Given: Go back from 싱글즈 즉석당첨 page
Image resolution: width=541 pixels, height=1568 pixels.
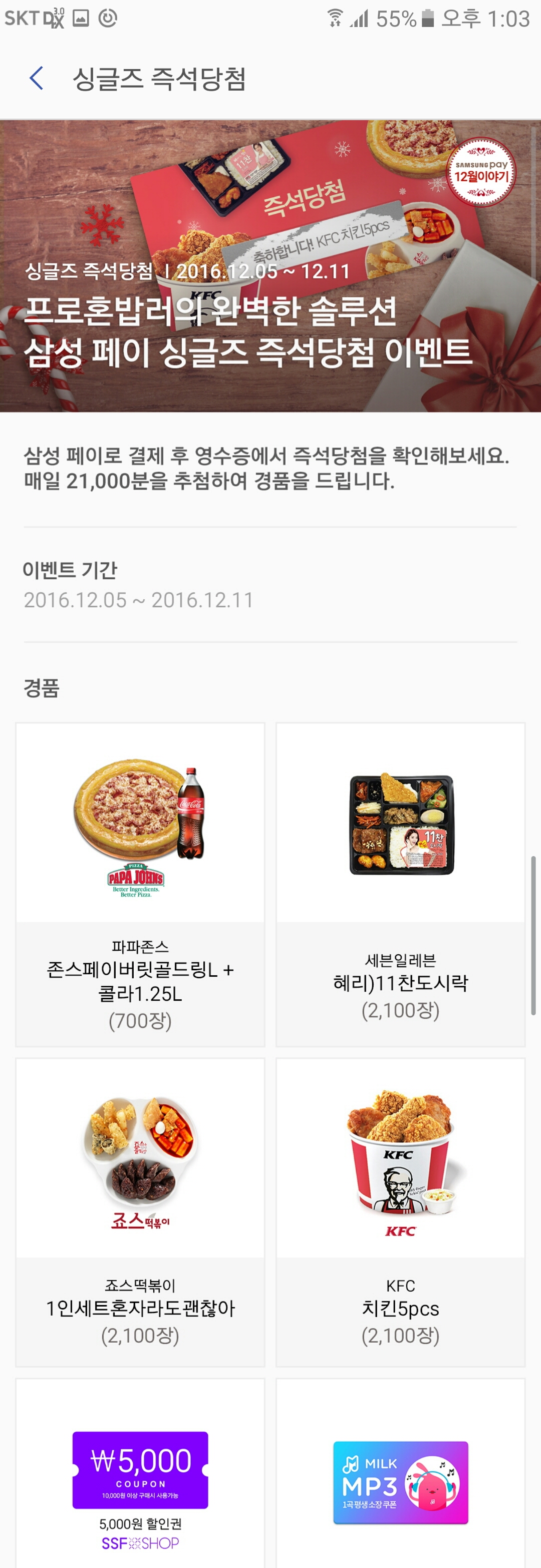Looking at the screenshot, I should pyautogui.click(x=37, y=79).
